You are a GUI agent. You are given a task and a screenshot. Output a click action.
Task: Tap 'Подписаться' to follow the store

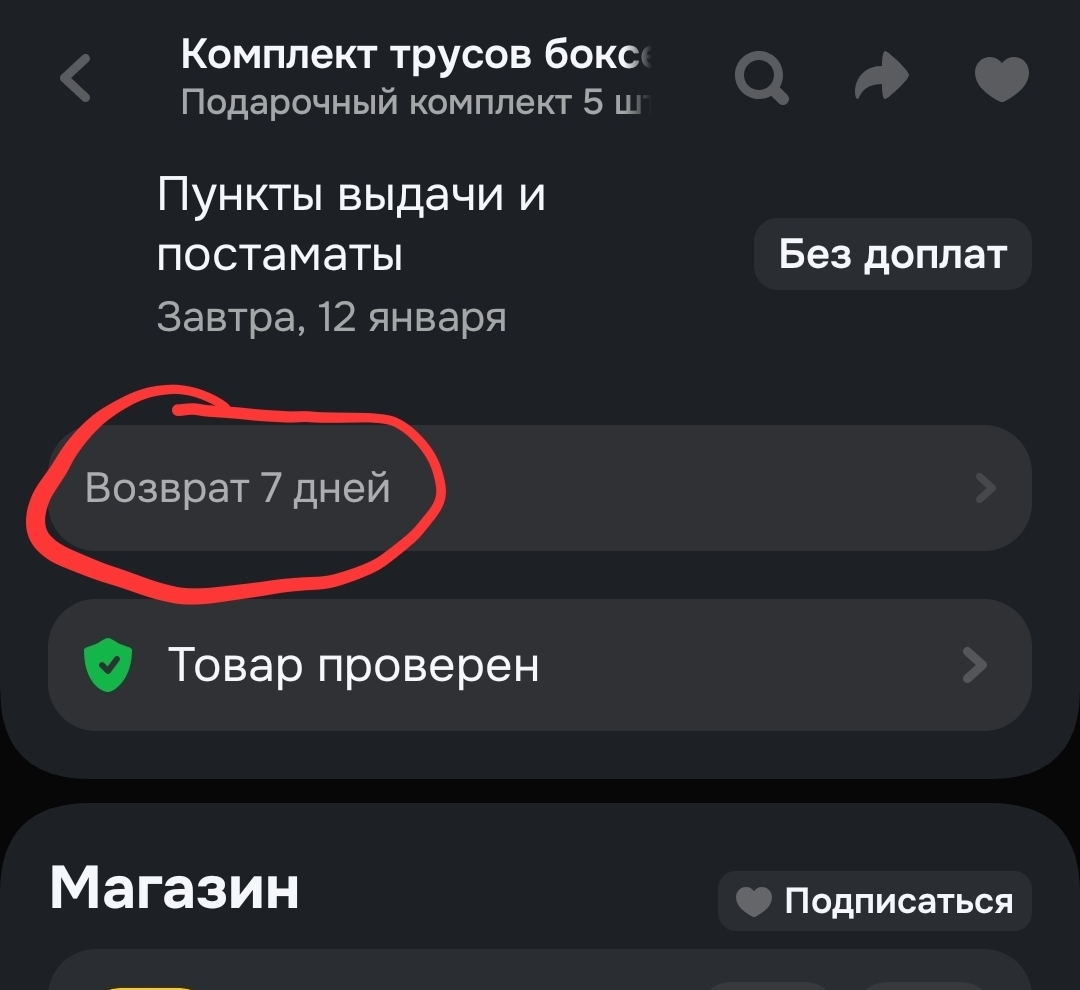click(875, 901)
